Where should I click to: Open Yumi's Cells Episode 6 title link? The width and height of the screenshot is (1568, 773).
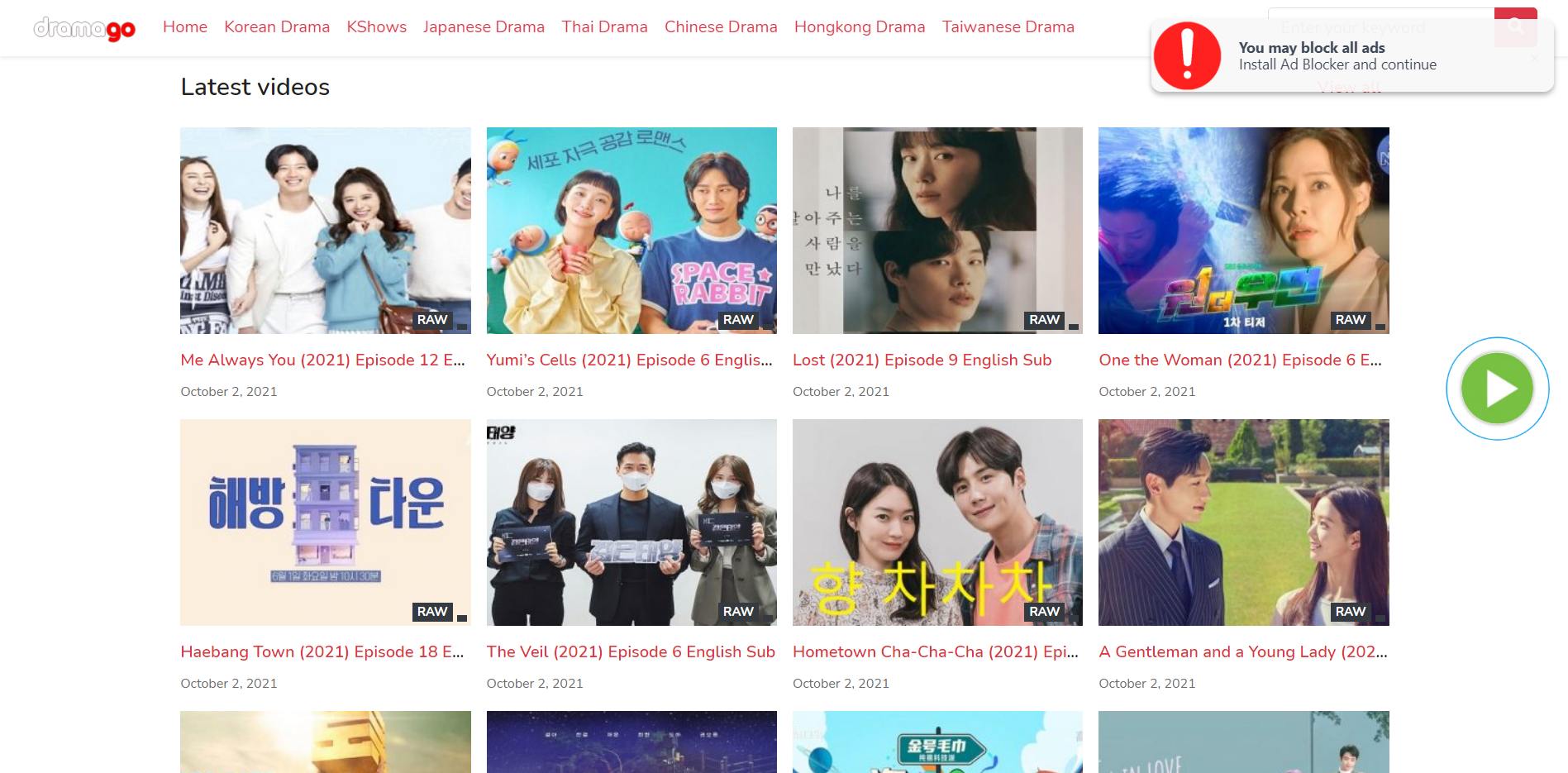click(x=629, y=360)
